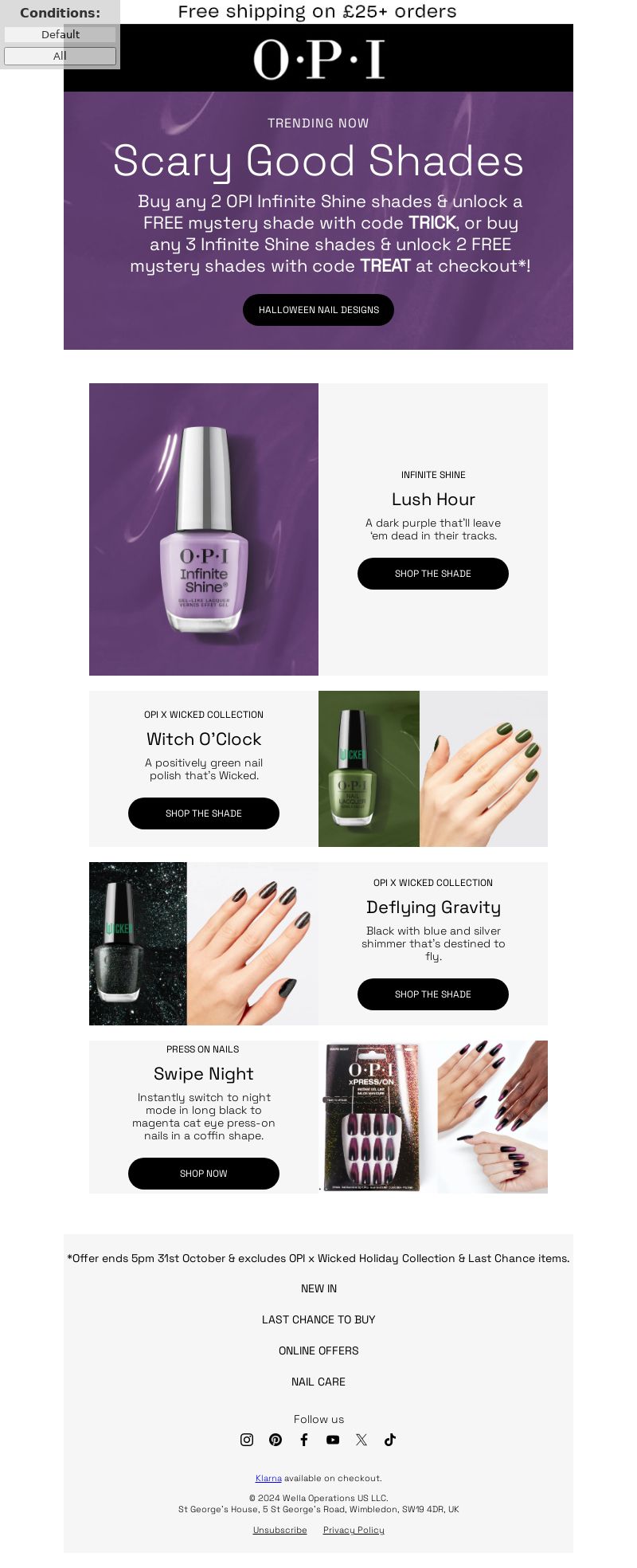Open OPI's Pinterest page
637x1568 pixels.
276,1440
